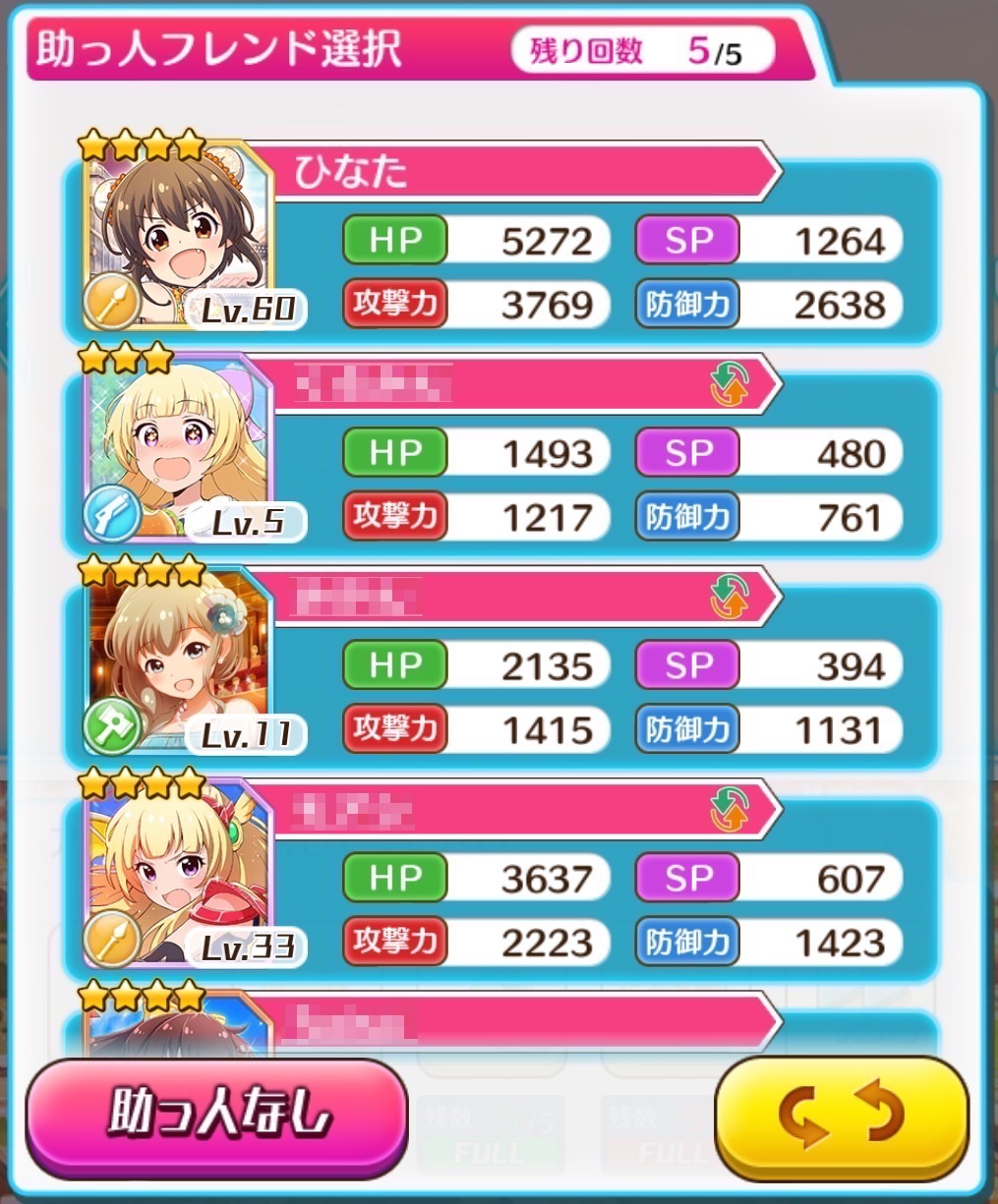Tap 助っ人なし to proceed without helper

(x=216, y=1118)
